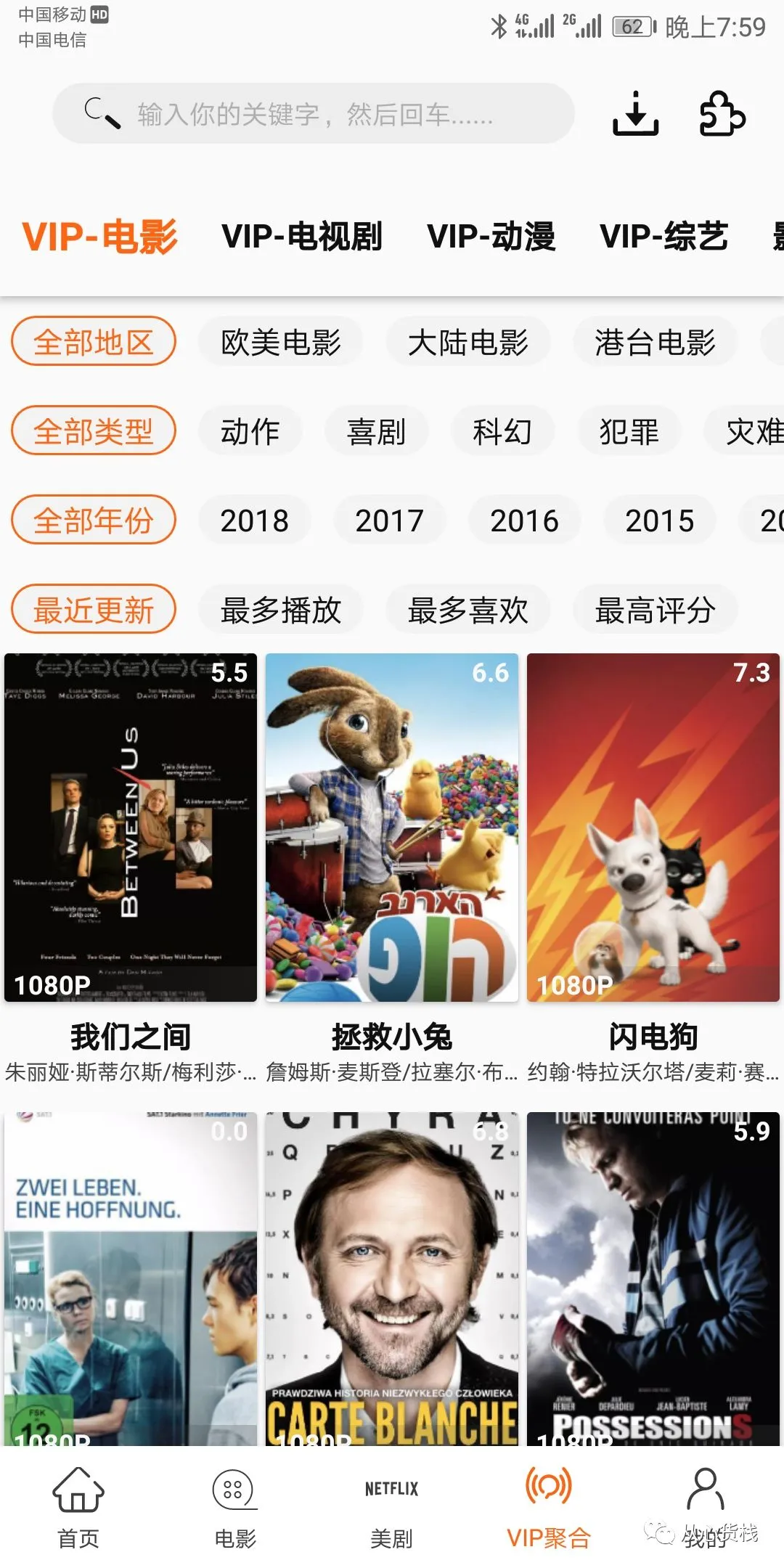This screenshot has width=784, height=1568.
Task: Open the downloads icon
Action: pyautogui.click(x=635, y=114)
